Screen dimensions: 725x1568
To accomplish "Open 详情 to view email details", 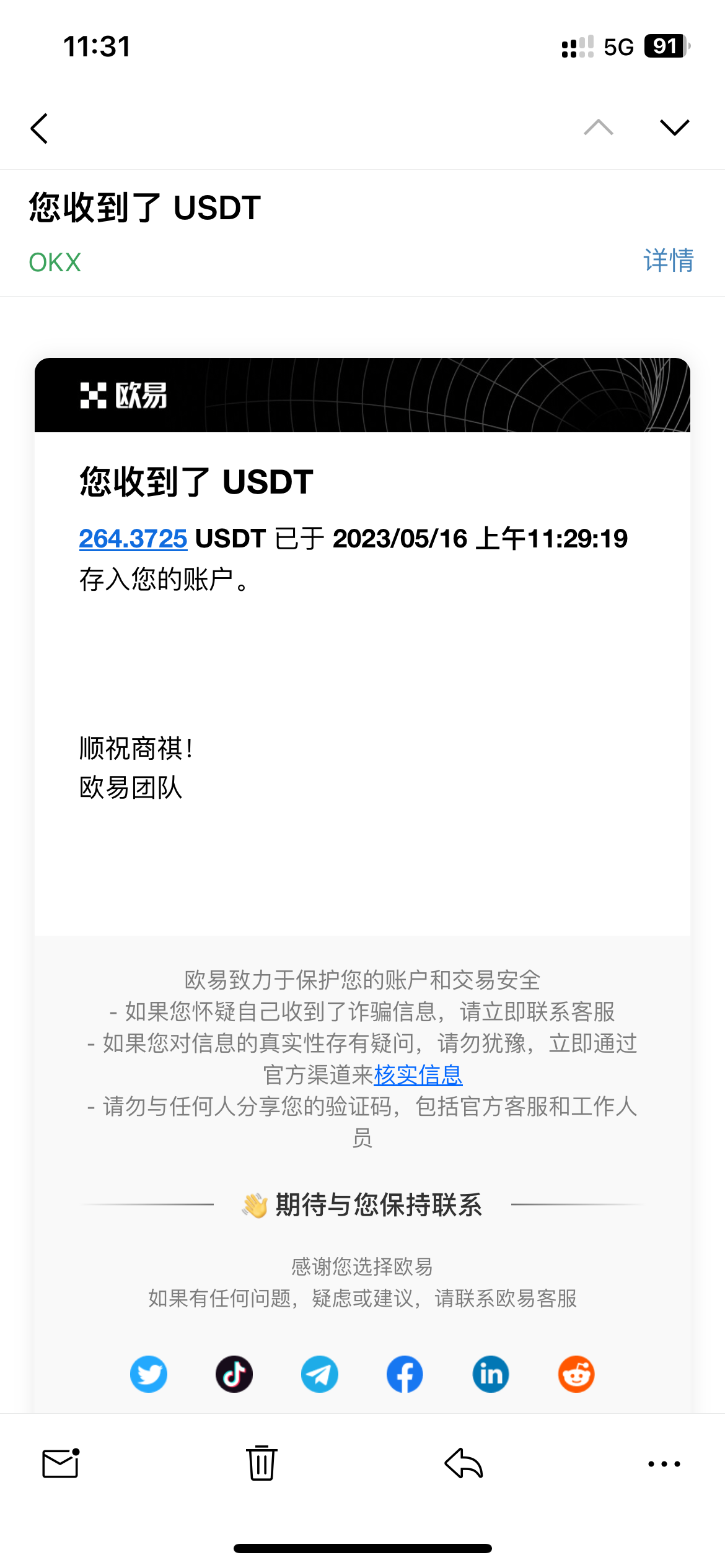I will coord(668,260).
